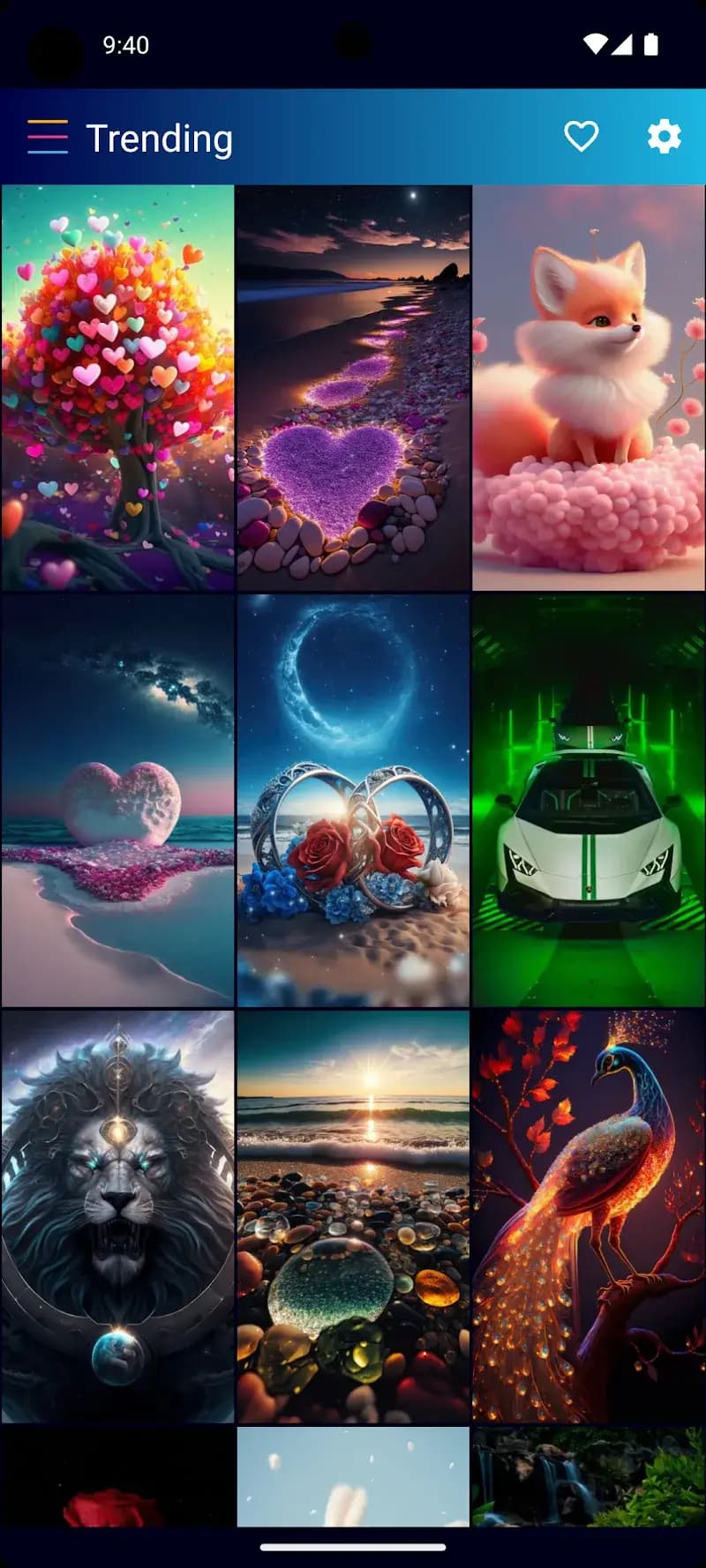Image resolution: width=706 pixels, height=1568 pixels.
Task: Select the fluffy fox wallpaper
Action: coord(589,388)
